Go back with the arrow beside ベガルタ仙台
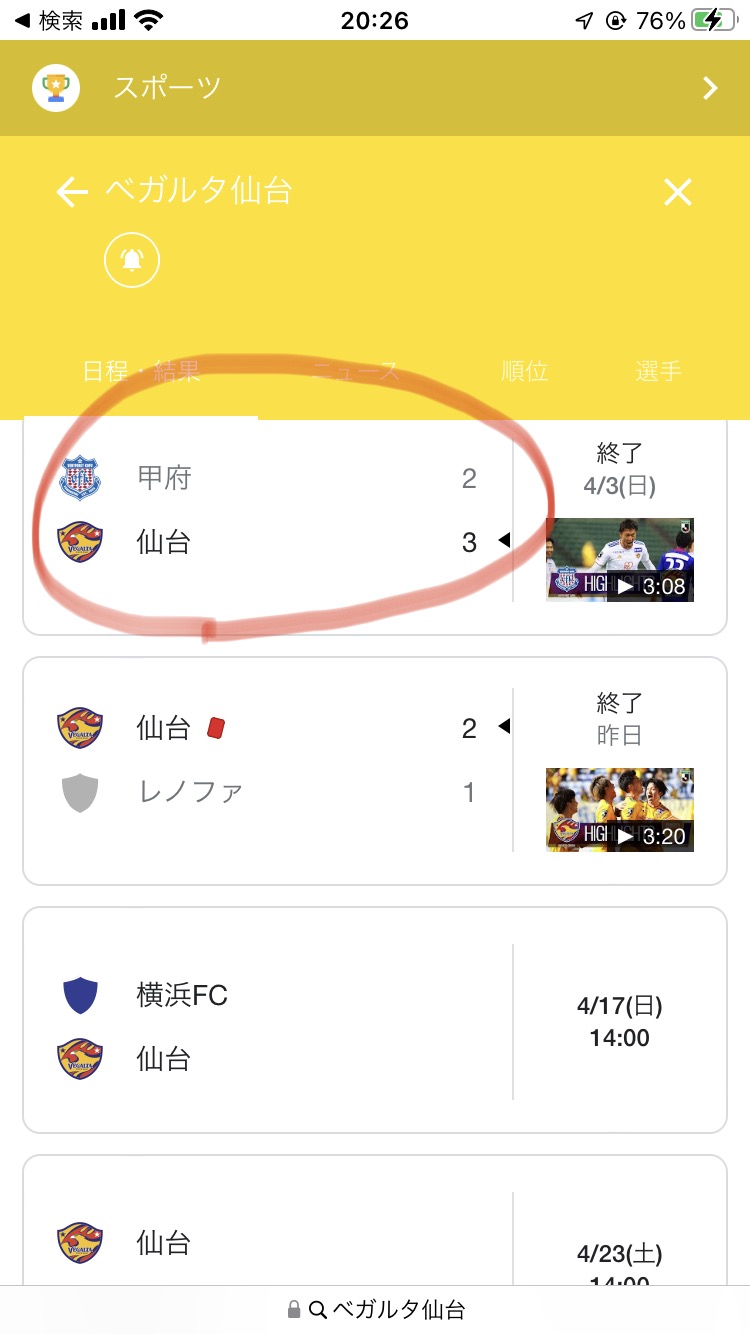The width and height of the screenshot is (750, 1334). pyautogui.click(x=72, y=191)
